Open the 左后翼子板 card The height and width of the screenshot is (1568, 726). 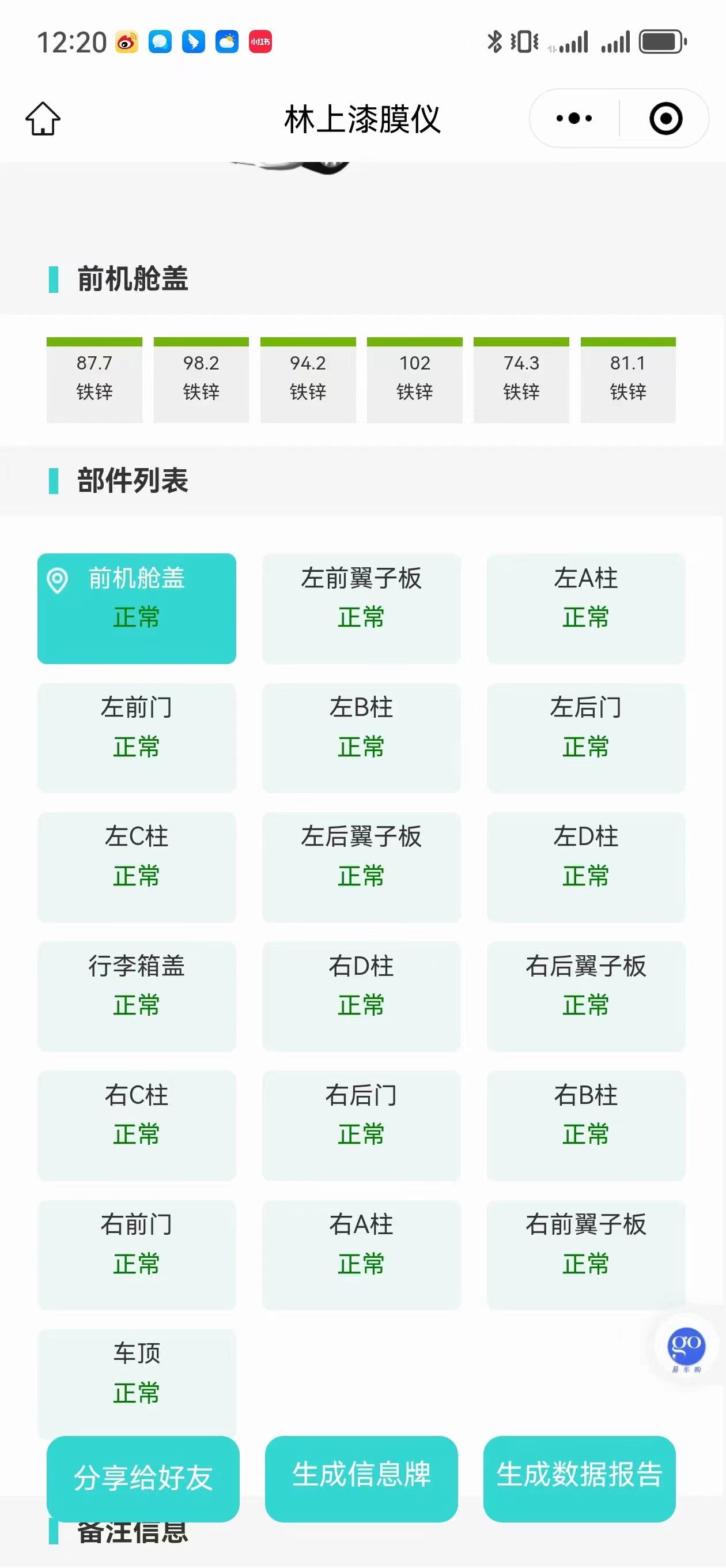tap(361, 867)
